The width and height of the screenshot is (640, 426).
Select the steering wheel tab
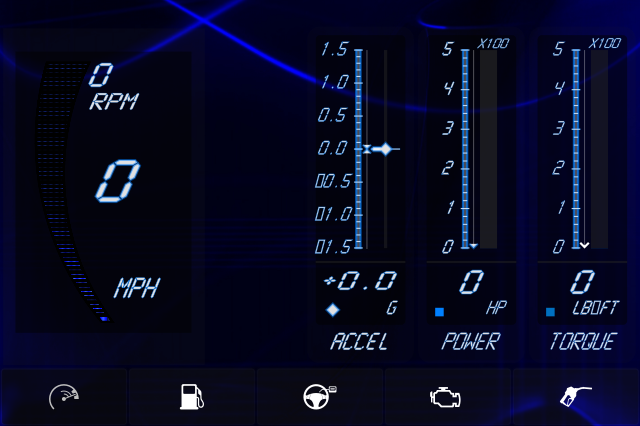coord(319,397)
